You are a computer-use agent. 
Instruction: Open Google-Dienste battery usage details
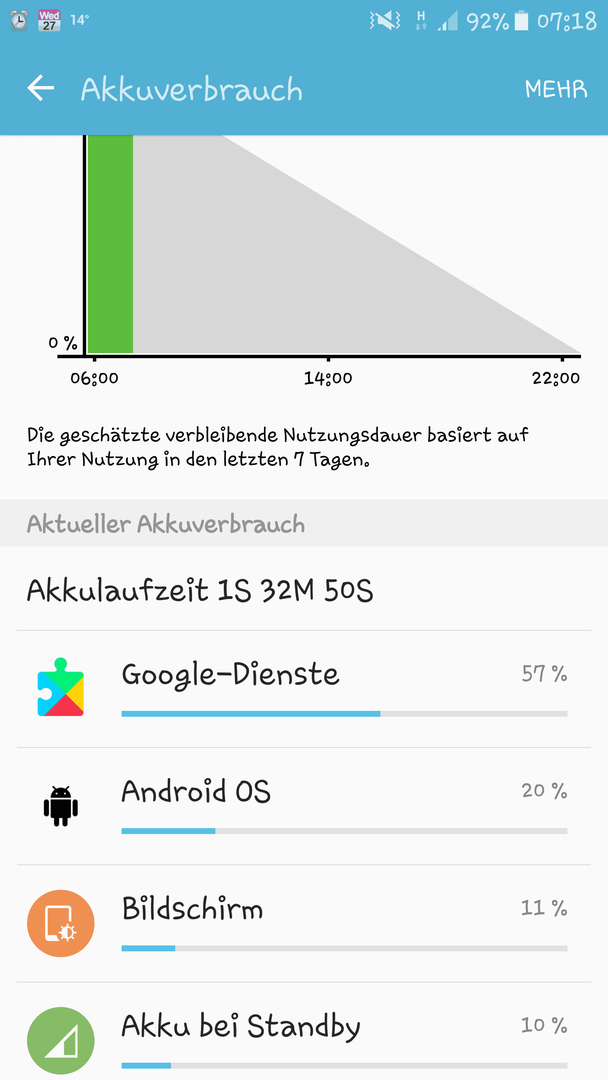click(304, 689)
